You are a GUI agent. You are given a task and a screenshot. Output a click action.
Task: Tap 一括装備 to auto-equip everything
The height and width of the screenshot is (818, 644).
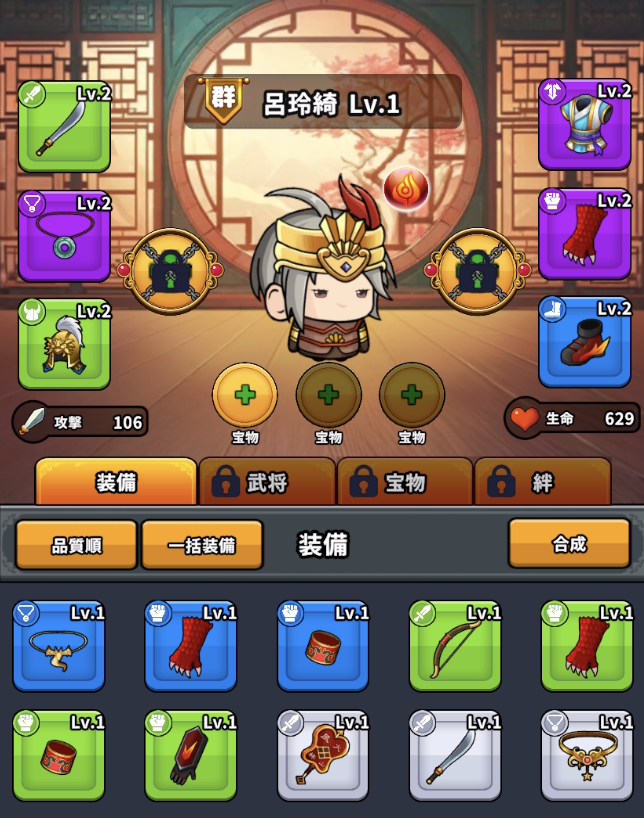202,545
